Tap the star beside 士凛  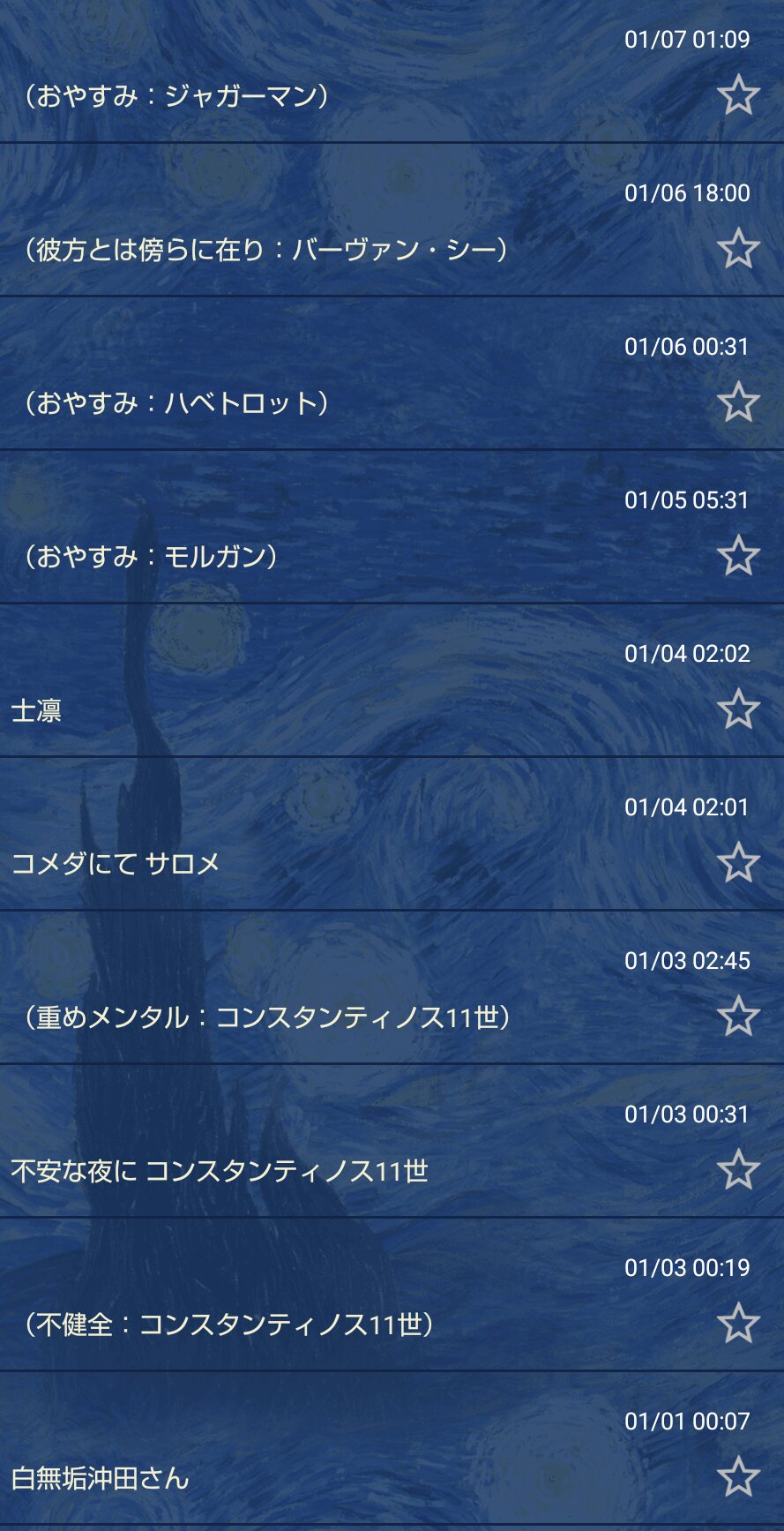point(738,709)
